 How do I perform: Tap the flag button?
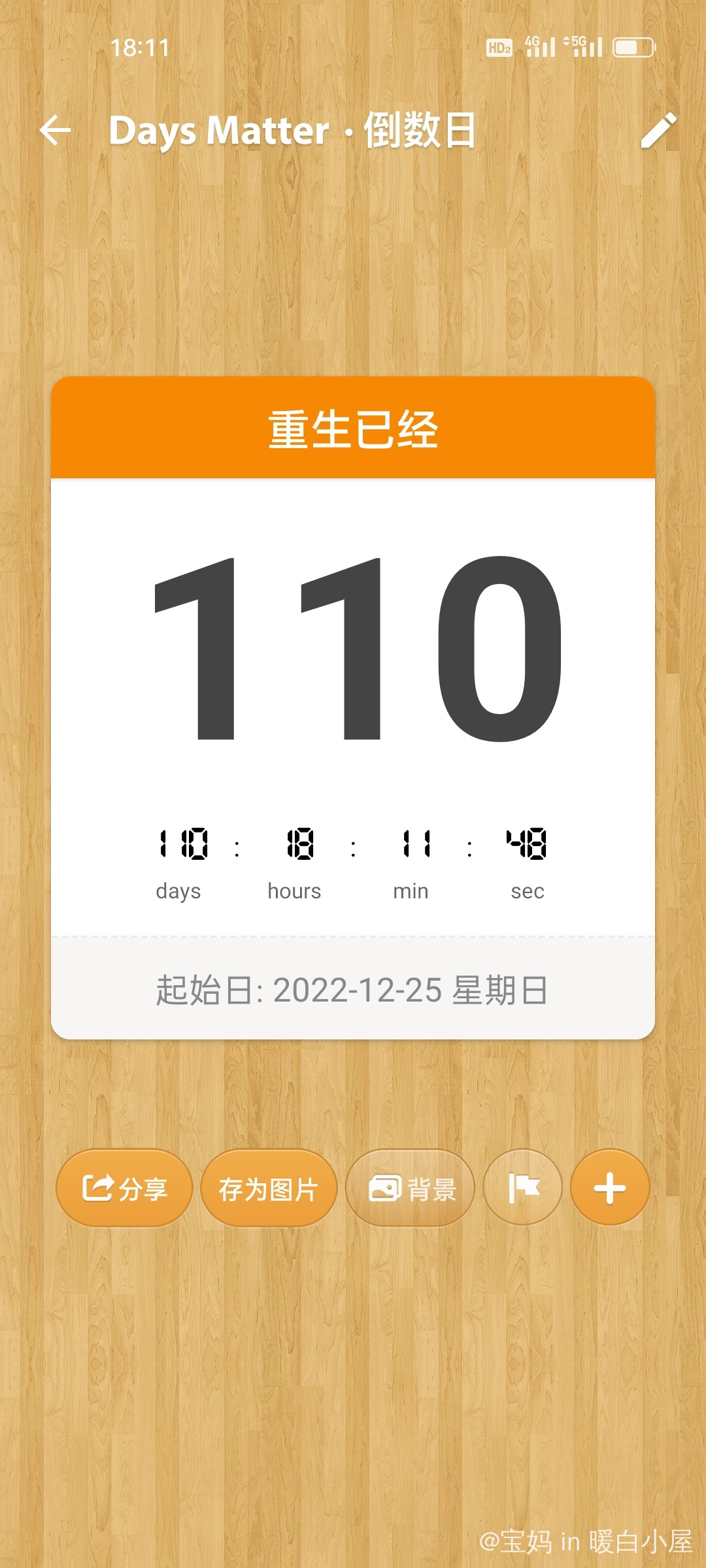(x=523, y=1188)
